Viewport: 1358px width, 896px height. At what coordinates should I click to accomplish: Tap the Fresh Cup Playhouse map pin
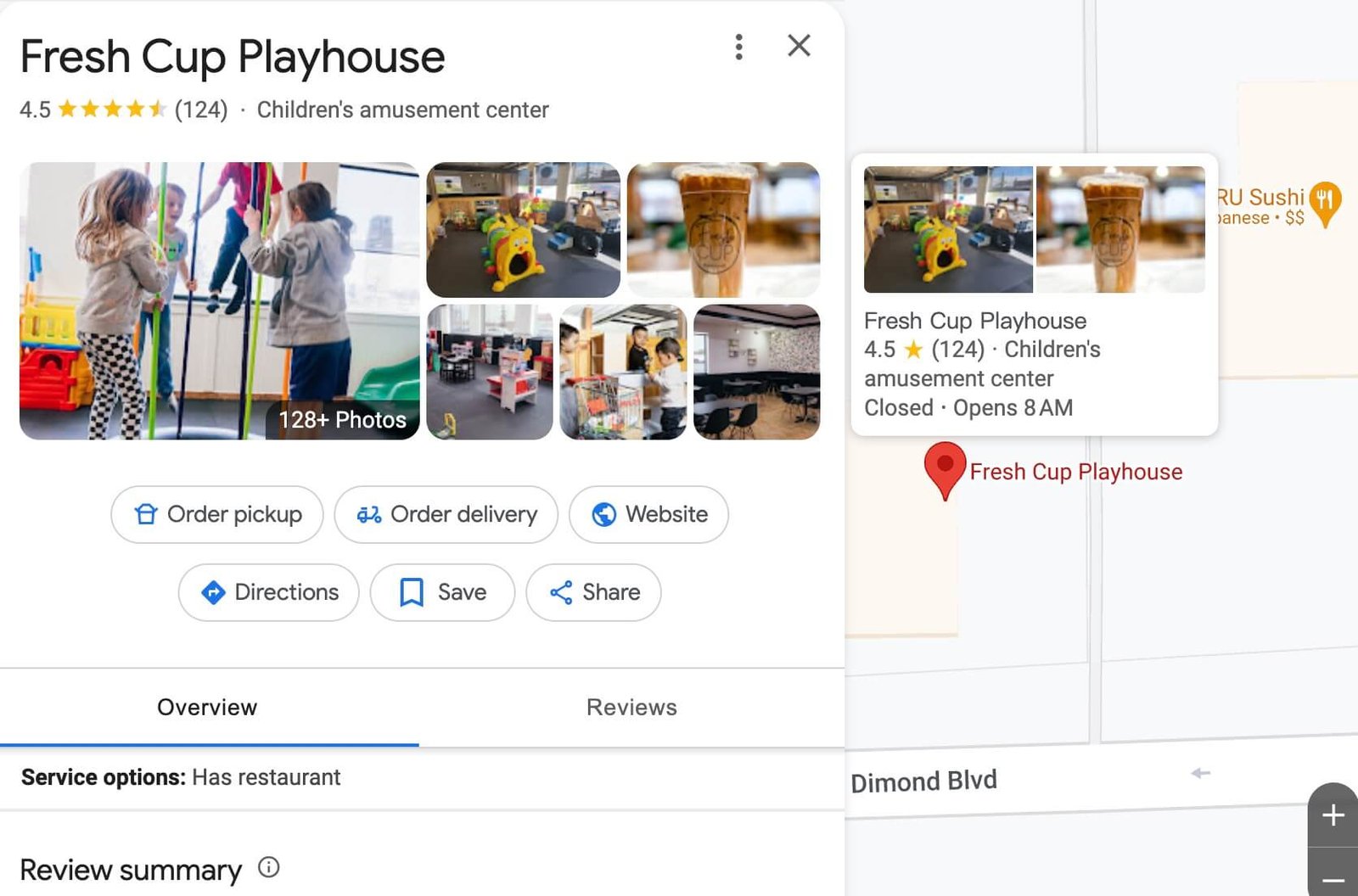(945, 468)
